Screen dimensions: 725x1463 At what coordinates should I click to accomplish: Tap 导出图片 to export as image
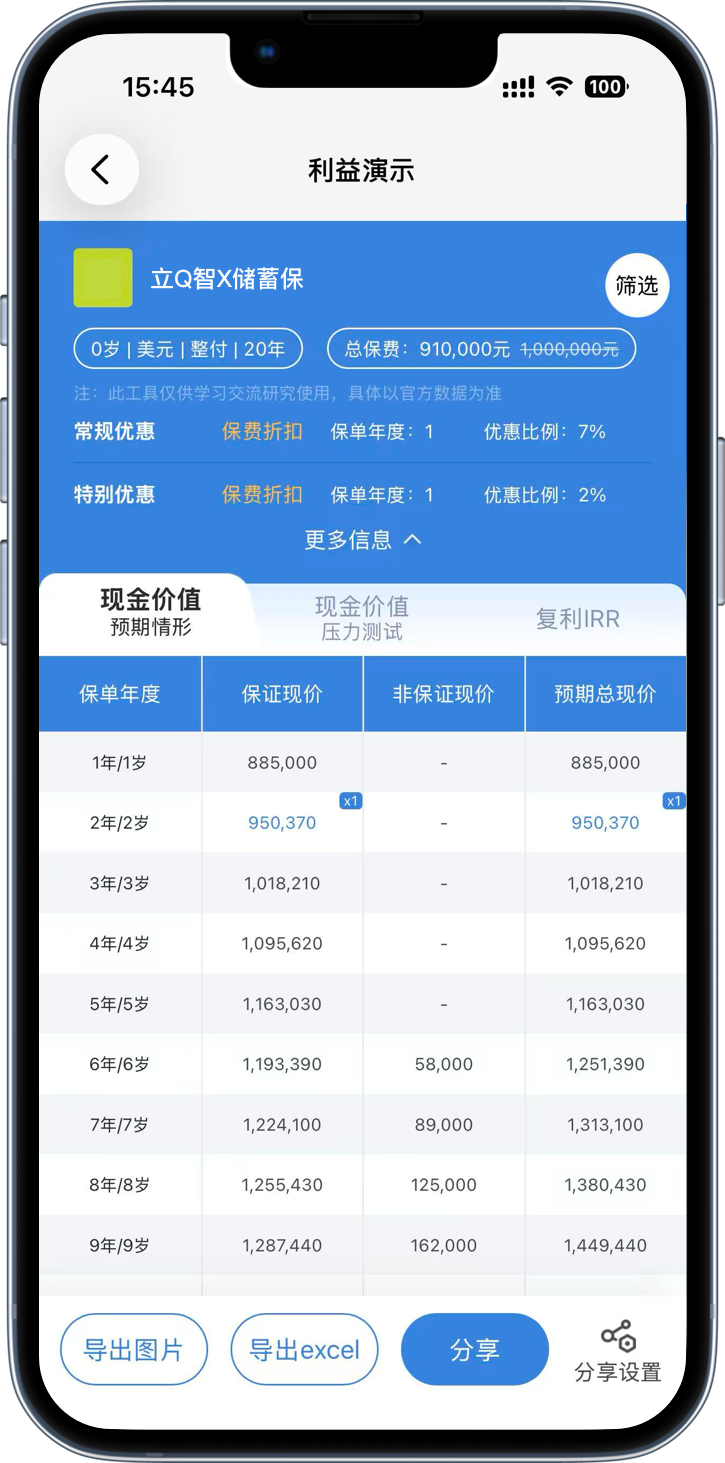tap(134, 1350)
